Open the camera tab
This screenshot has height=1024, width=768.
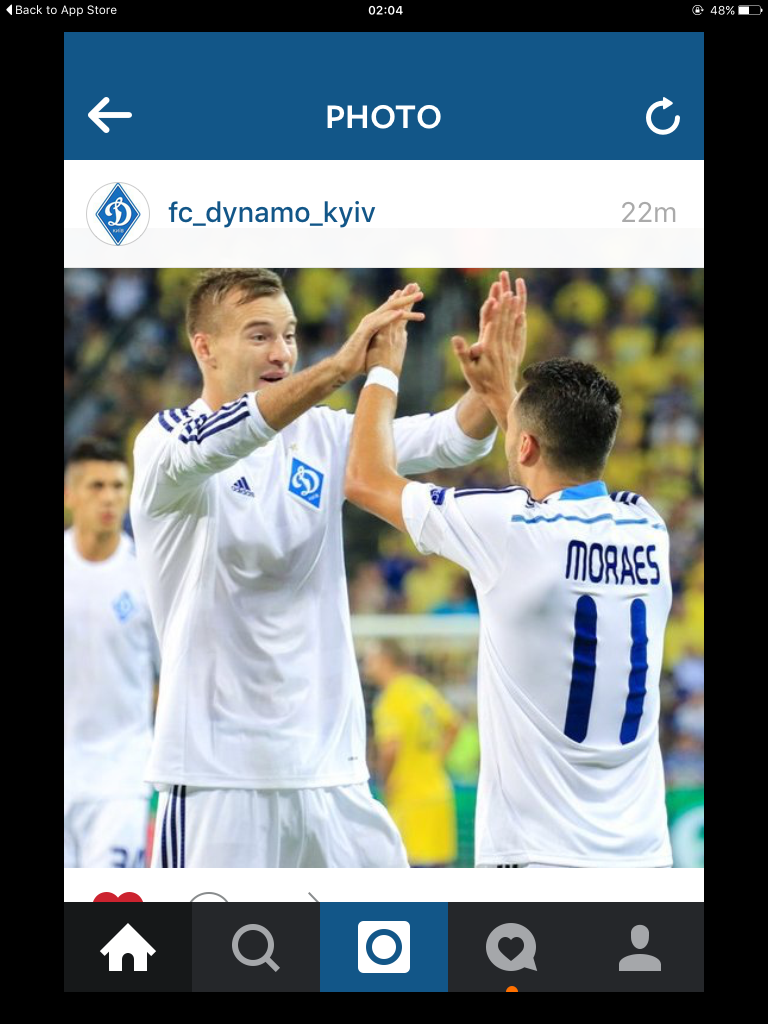tap(384, 947)
